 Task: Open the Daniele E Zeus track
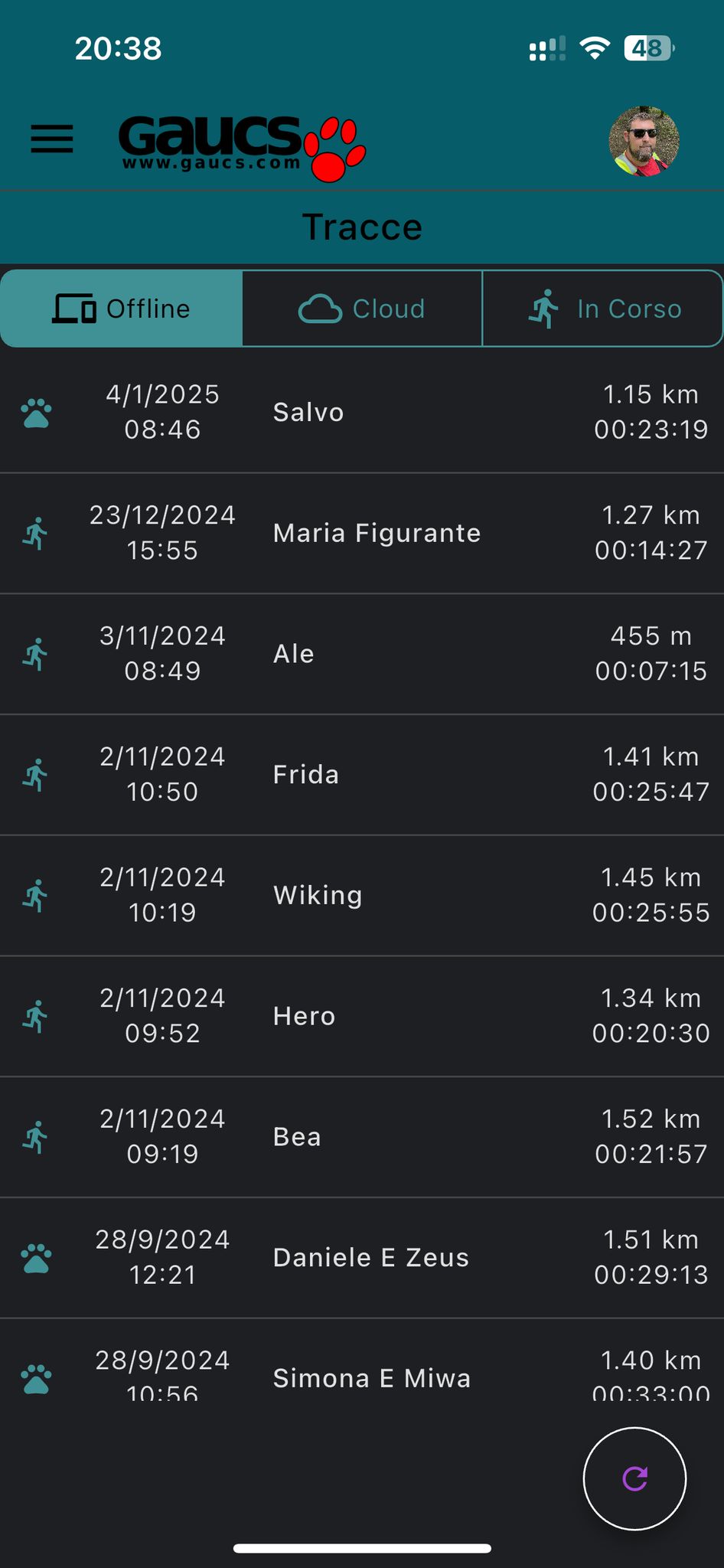362,1258
